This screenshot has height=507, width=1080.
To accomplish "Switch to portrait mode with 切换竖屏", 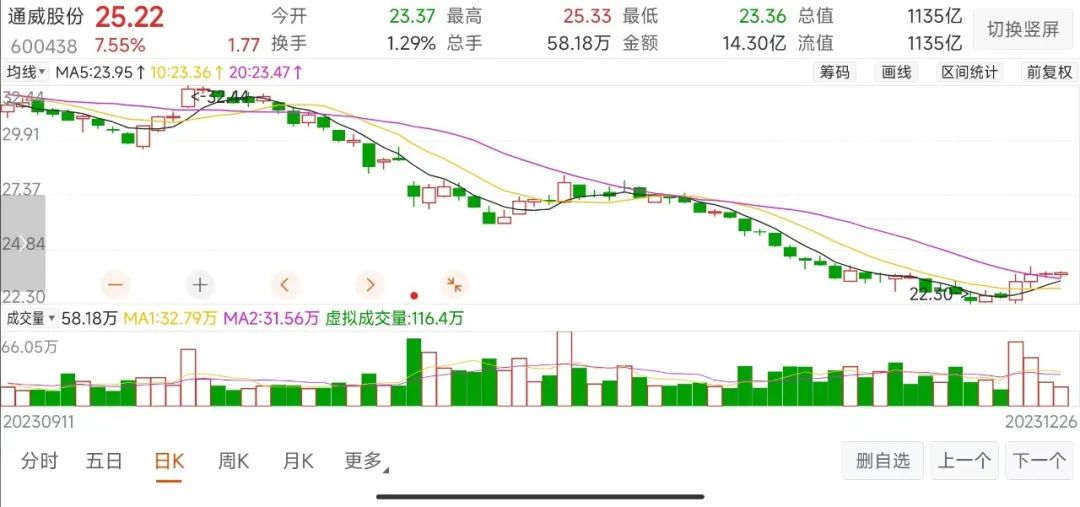I will pyautogui.click(x=1022, y=29).
